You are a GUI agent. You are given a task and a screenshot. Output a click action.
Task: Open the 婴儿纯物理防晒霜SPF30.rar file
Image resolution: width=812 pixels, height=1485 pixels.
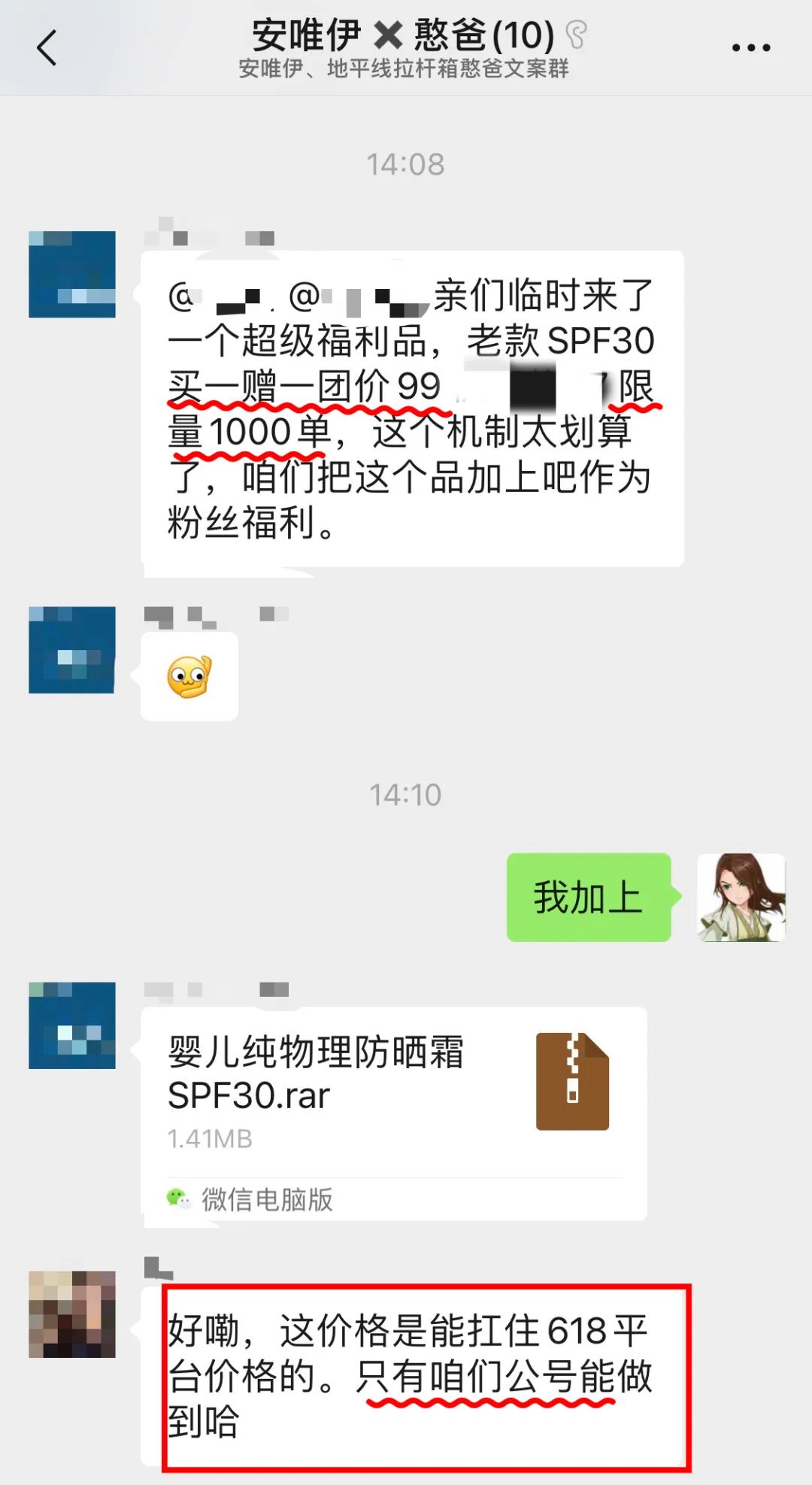(394, 1113)
